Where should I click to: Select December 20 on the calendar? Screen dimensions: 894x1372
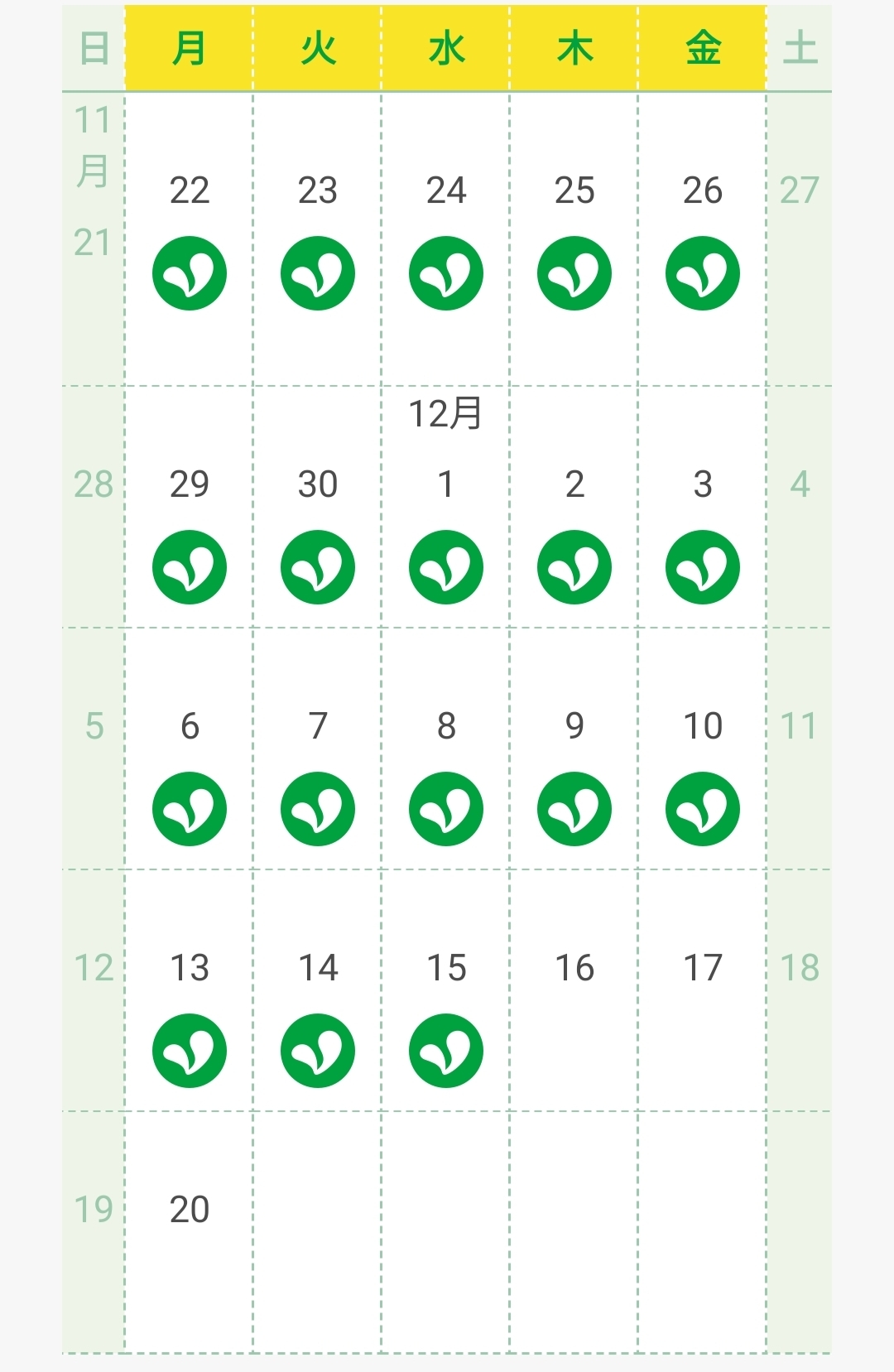(x=190, y=1232)
